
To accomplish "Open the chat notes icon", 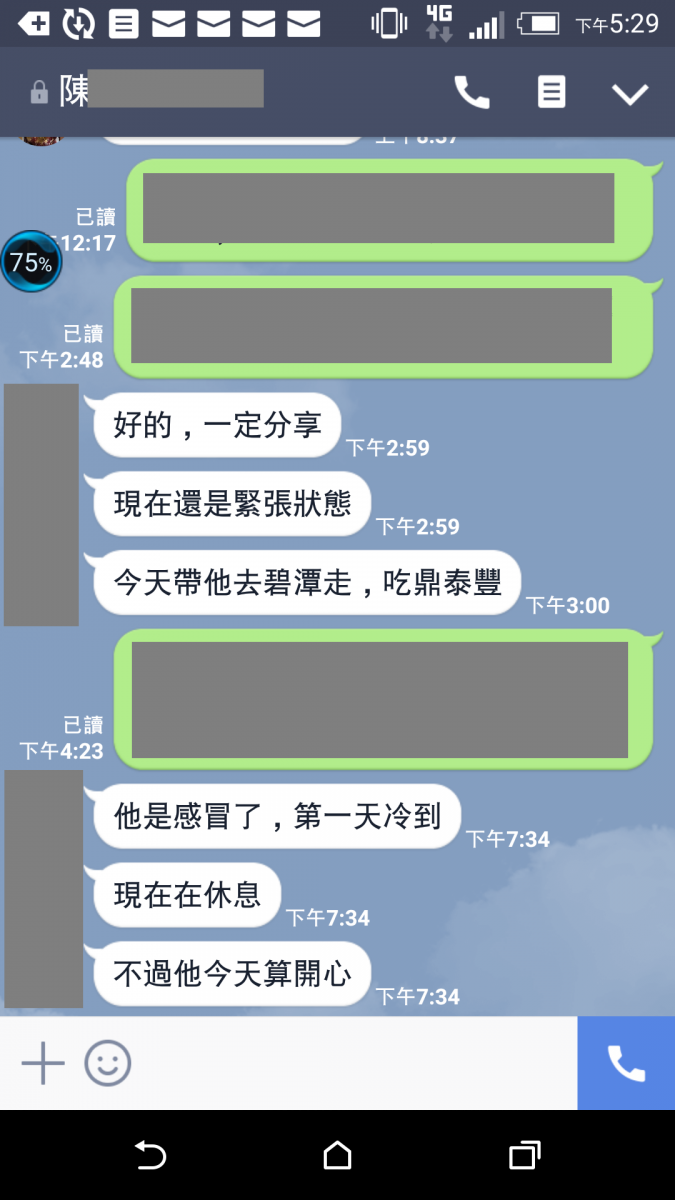I will click(551, 93).
